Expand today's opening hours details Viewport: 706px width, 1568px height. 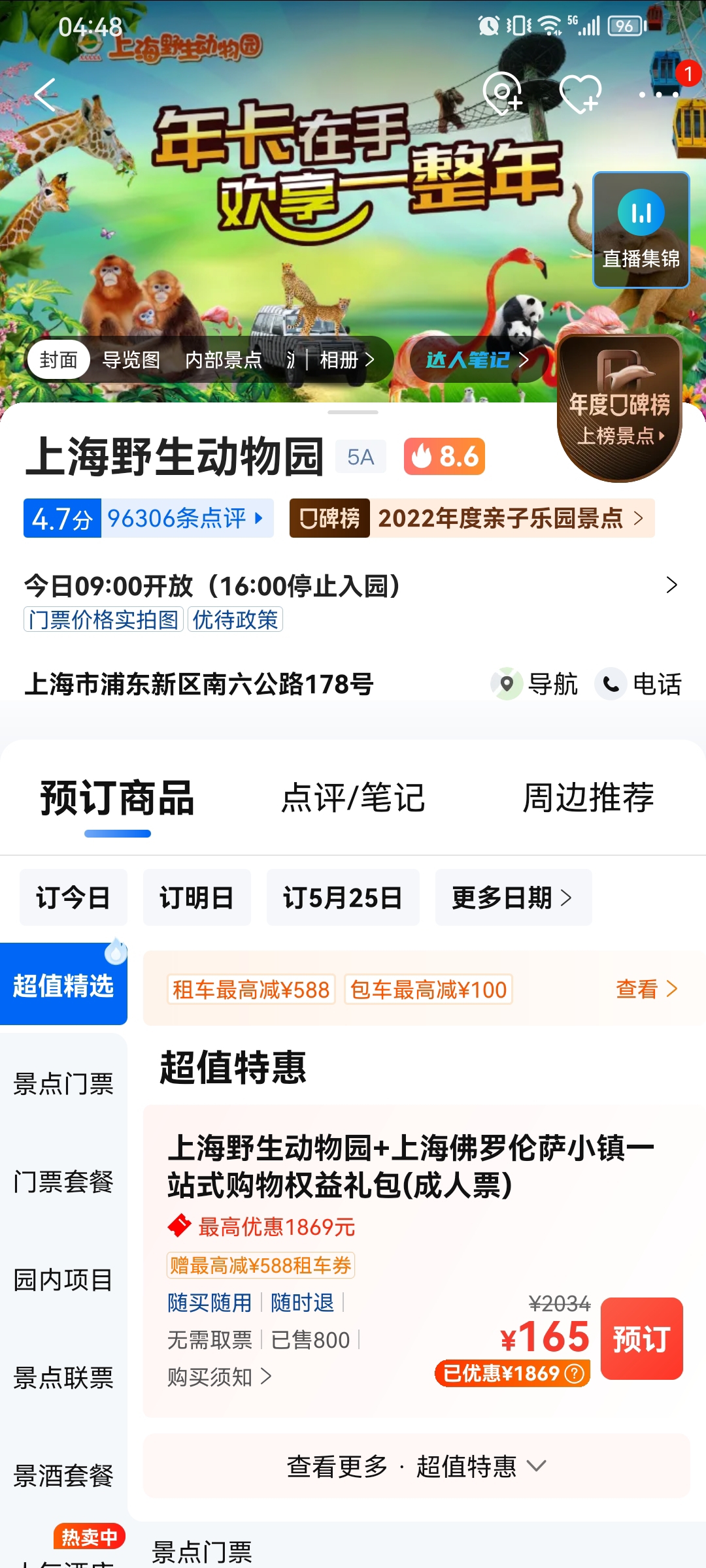click(353, 585)
